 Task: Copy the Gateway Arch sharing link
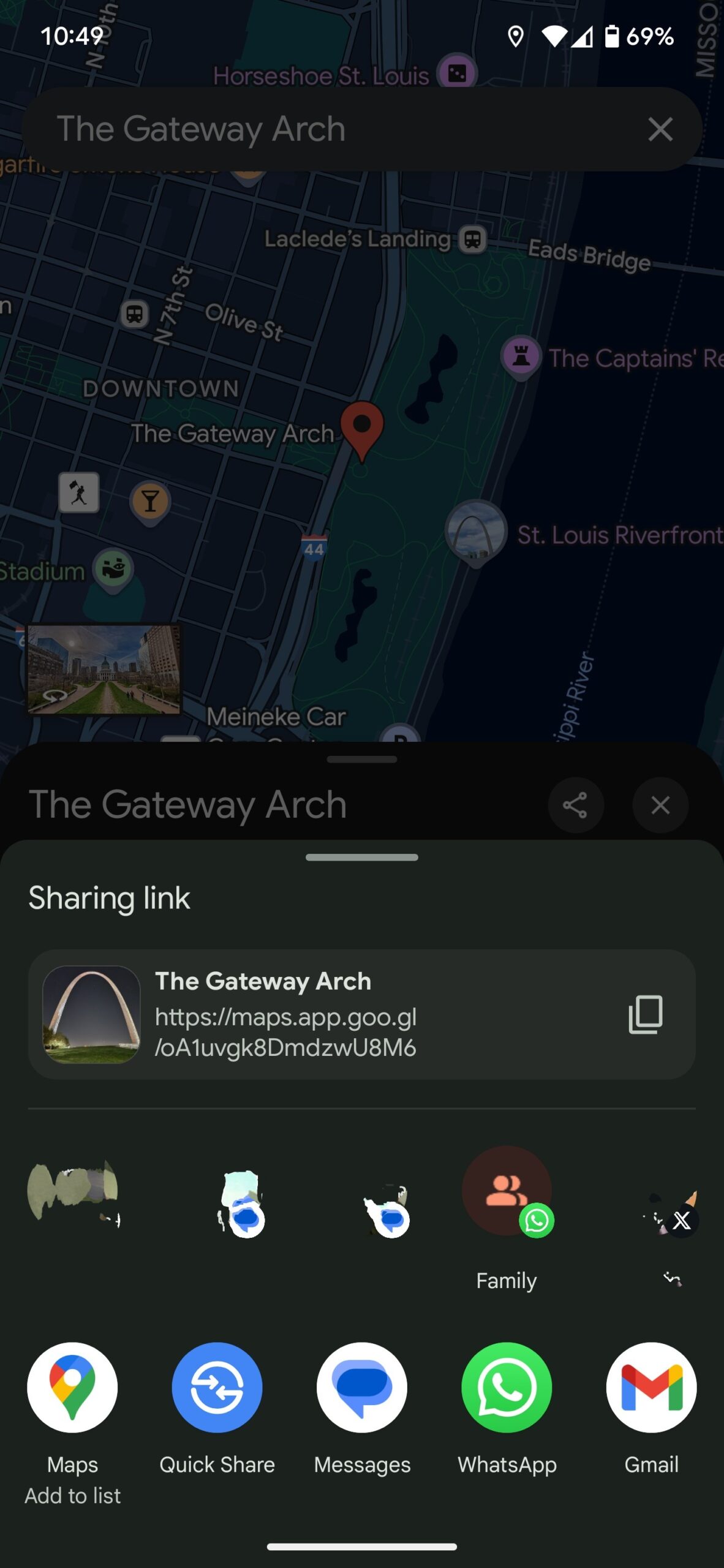tap(645, 1014)
